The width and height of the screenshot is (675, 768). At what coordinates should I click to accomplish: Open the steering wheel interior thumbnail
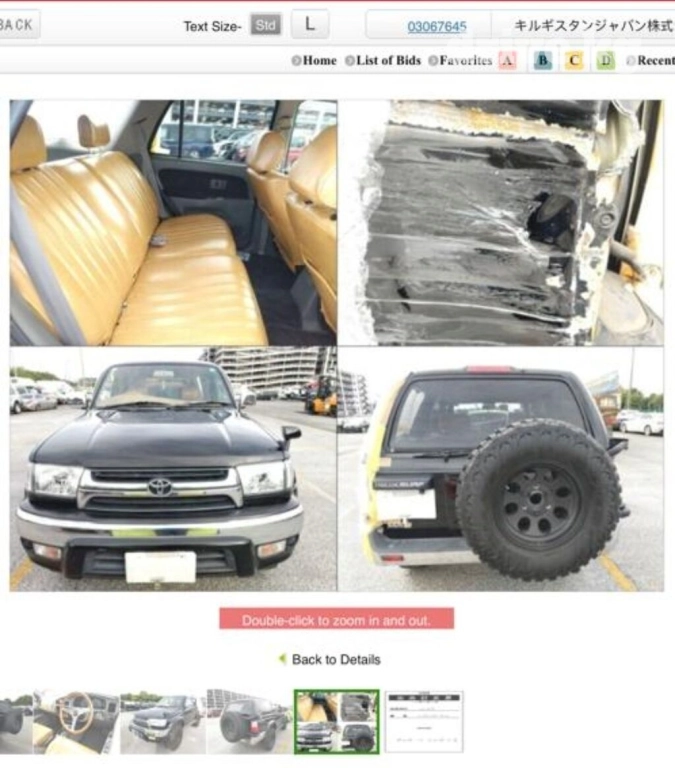(x=75, y=721)
